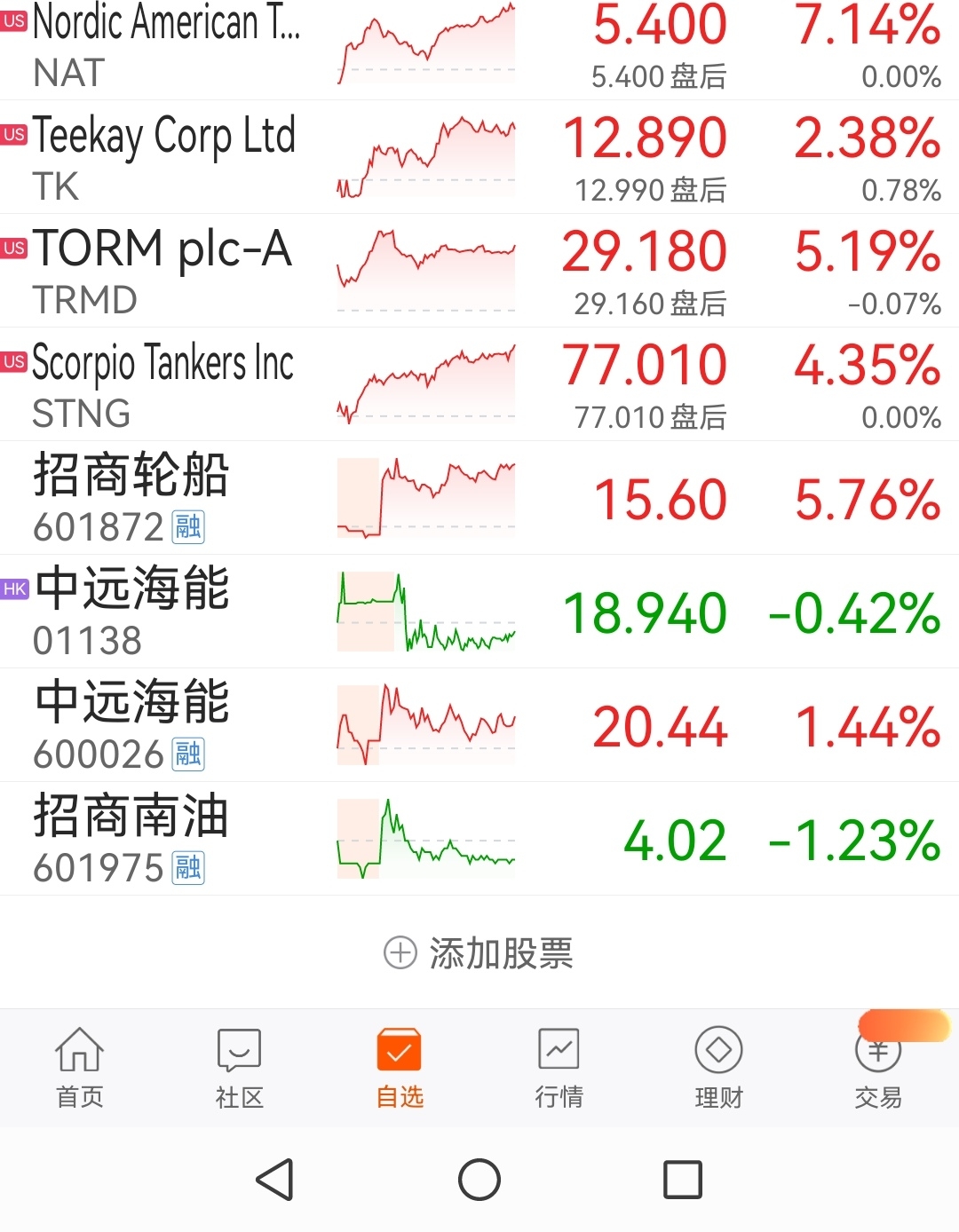The height and width of the screenshot is (1232, 959).
Task: Go to the 交易 trading tab
Action: pos(878,1068)
